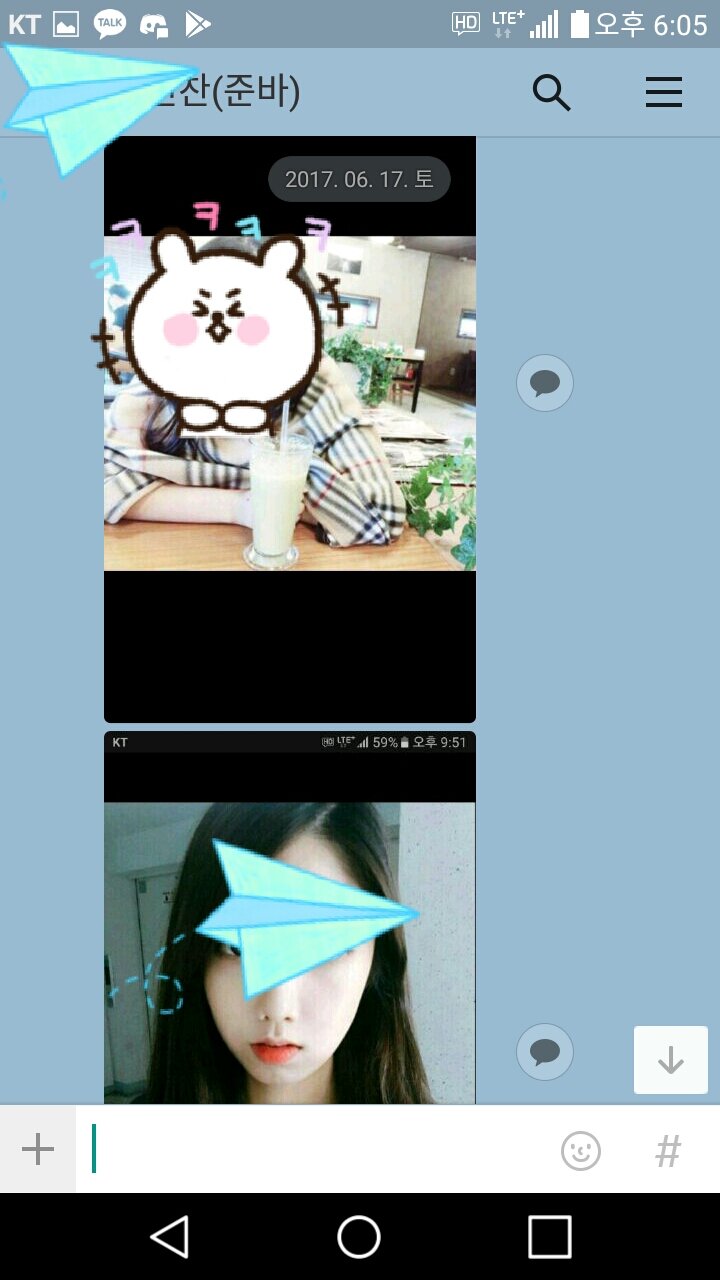This screenshot has height=1280, width=720.
Task: Jump to the latest message
Action: 670,1060
